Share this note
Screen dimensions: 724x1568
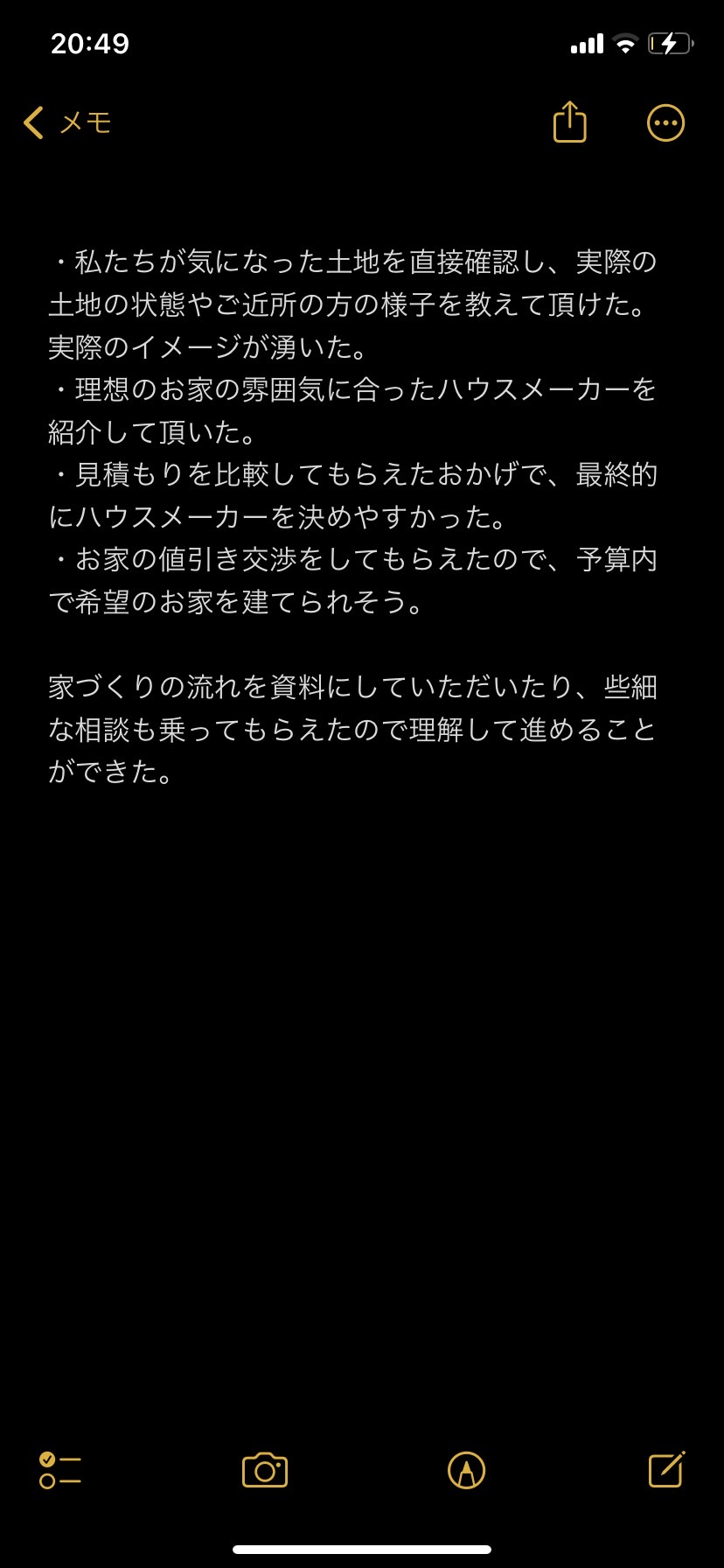pyautogui.click(x=569, y=122)
